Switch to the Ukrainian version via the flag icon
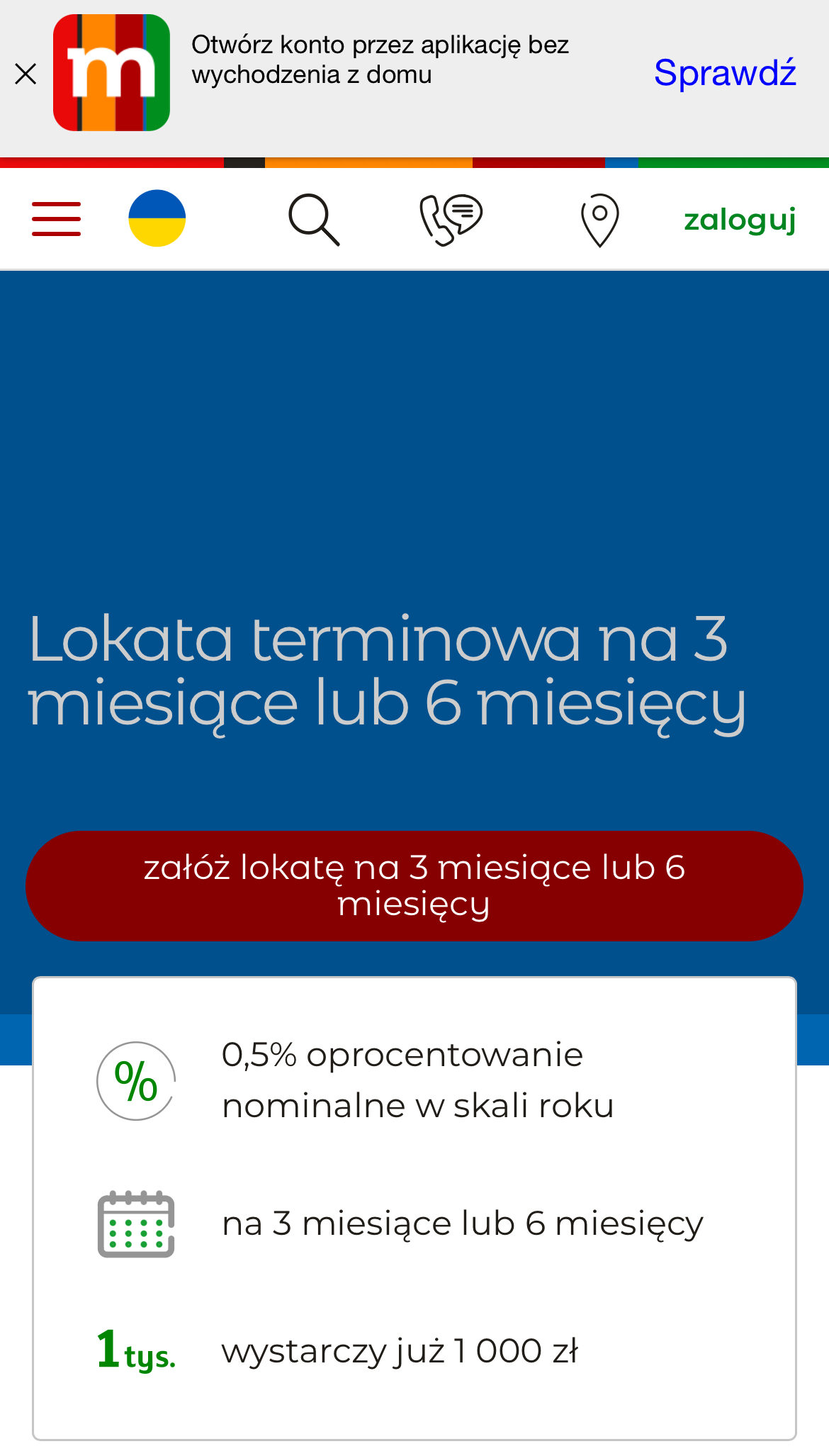829x1456 pixels. pos(157,218)
